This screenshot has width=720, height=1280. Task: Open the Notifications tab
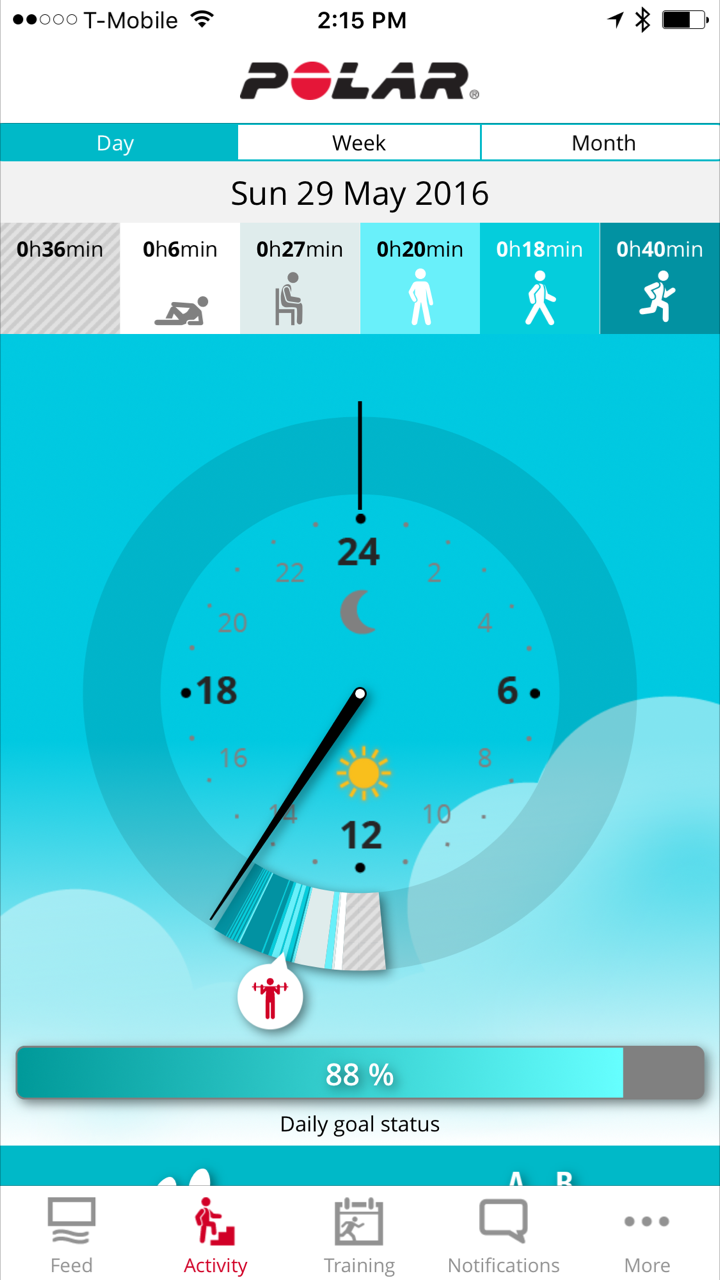coord(503,1235)
